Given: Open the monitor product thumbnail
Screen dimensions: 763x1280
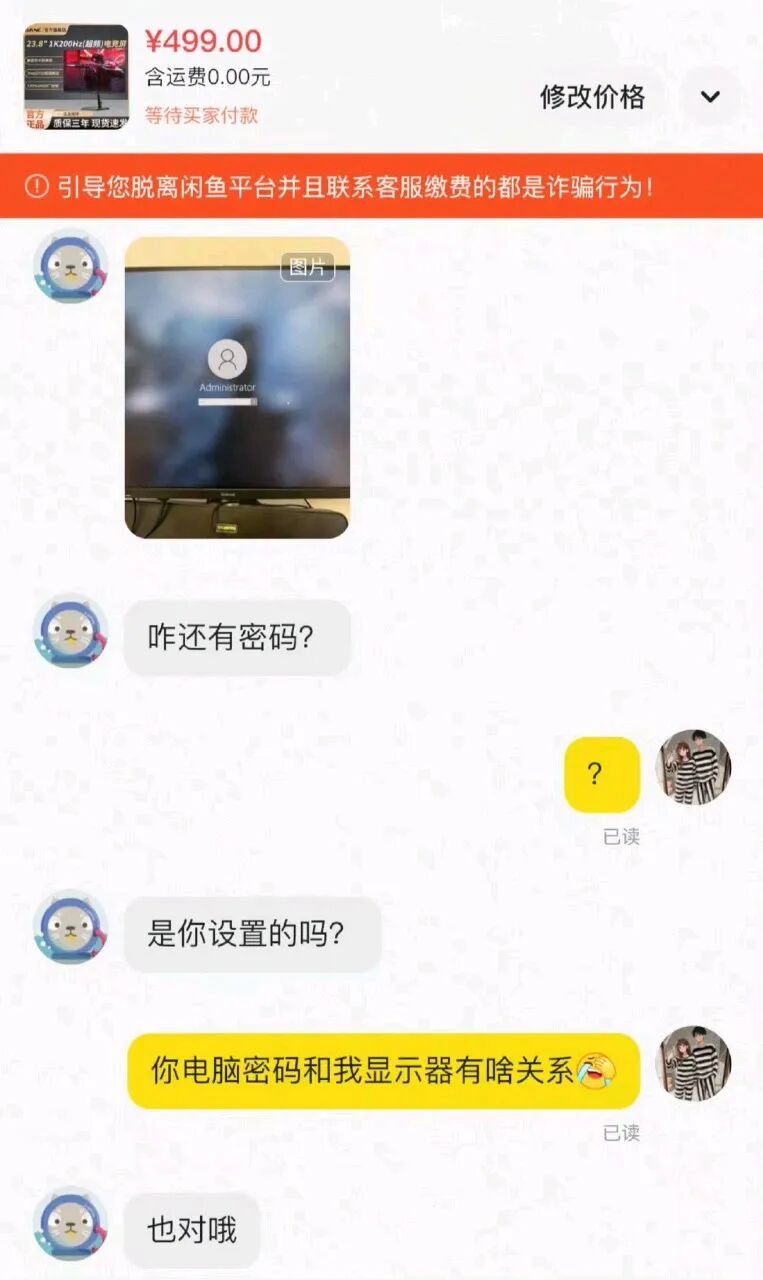Looking at the screenshot, I should [x=76, y=77].
